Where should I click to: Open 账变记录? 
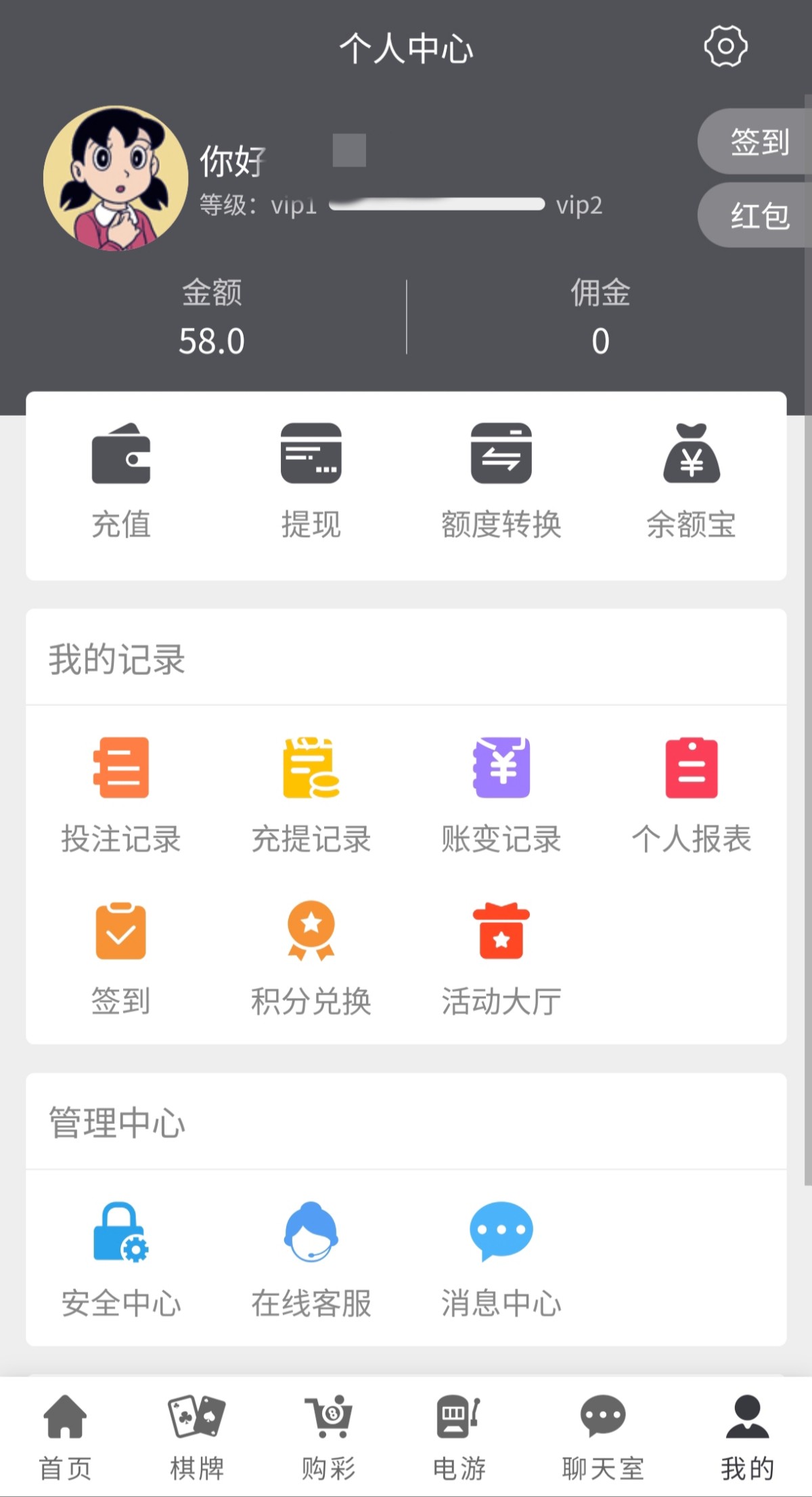[x=501, y=796]
